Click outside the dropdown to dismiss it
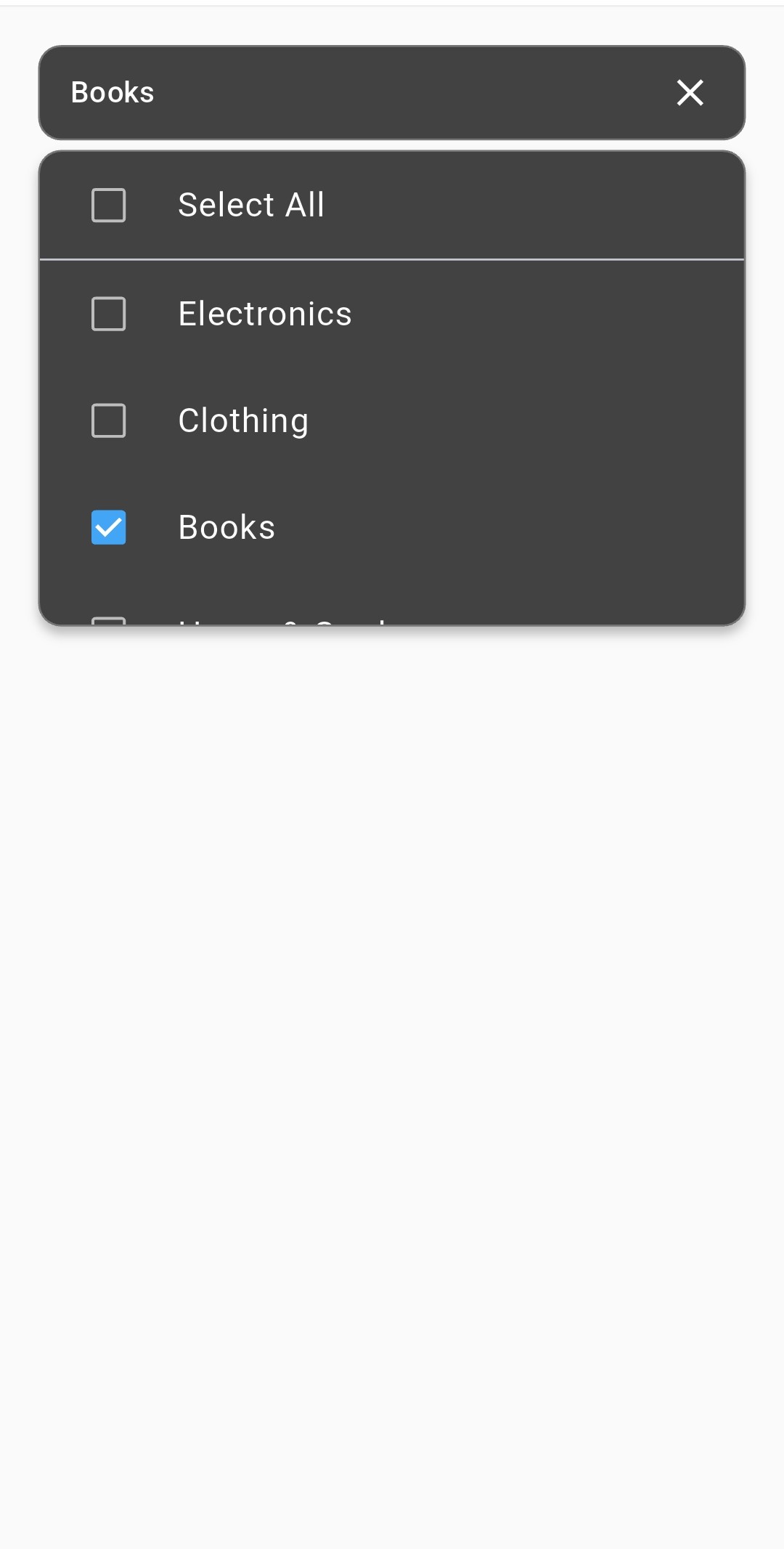 pyautogui.click(x=392, y=1017)
